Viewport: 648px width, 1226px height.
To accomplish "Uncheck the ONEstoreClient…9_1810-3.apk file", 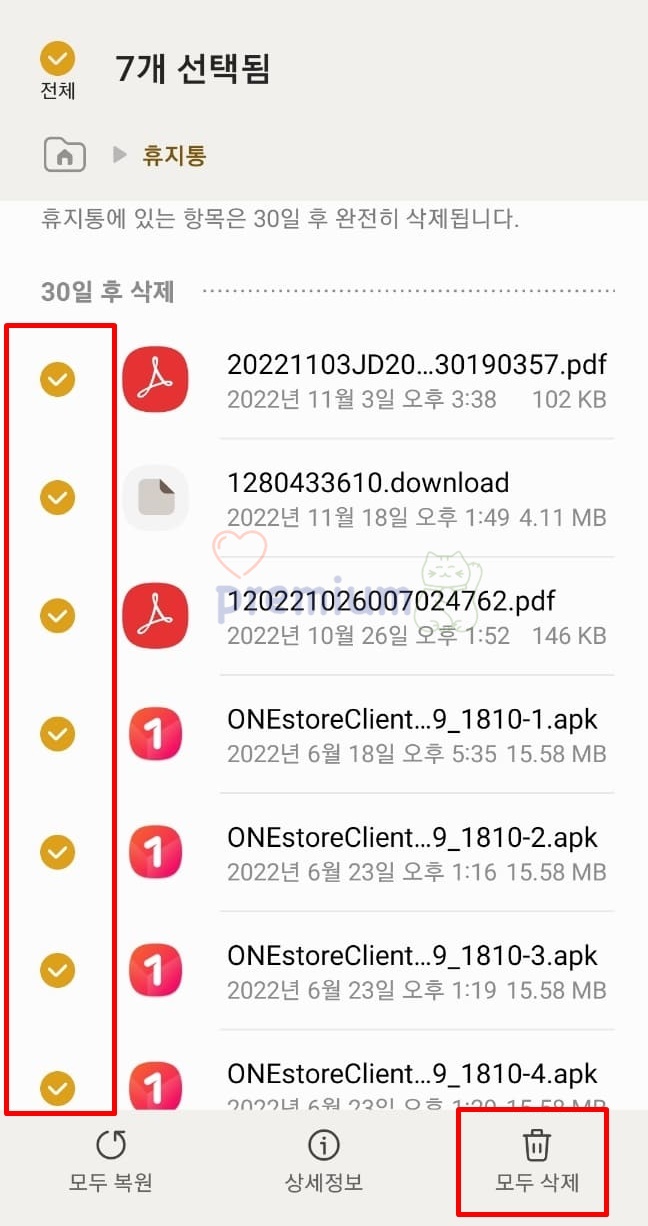I will click(x=58, y=969).
